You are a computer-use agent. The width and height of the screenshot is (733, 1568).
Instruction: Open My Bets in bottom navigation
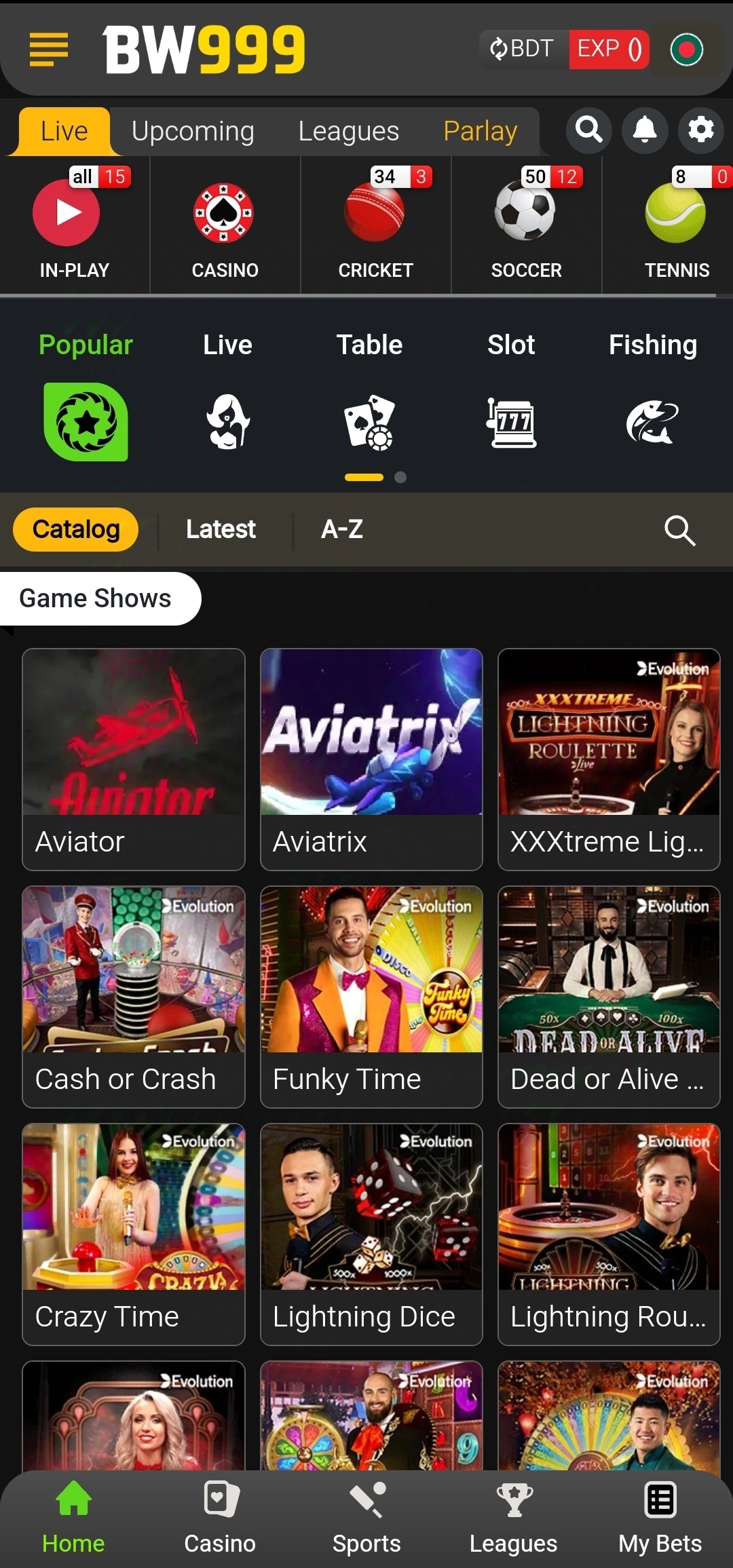(x=660, y=1518)
